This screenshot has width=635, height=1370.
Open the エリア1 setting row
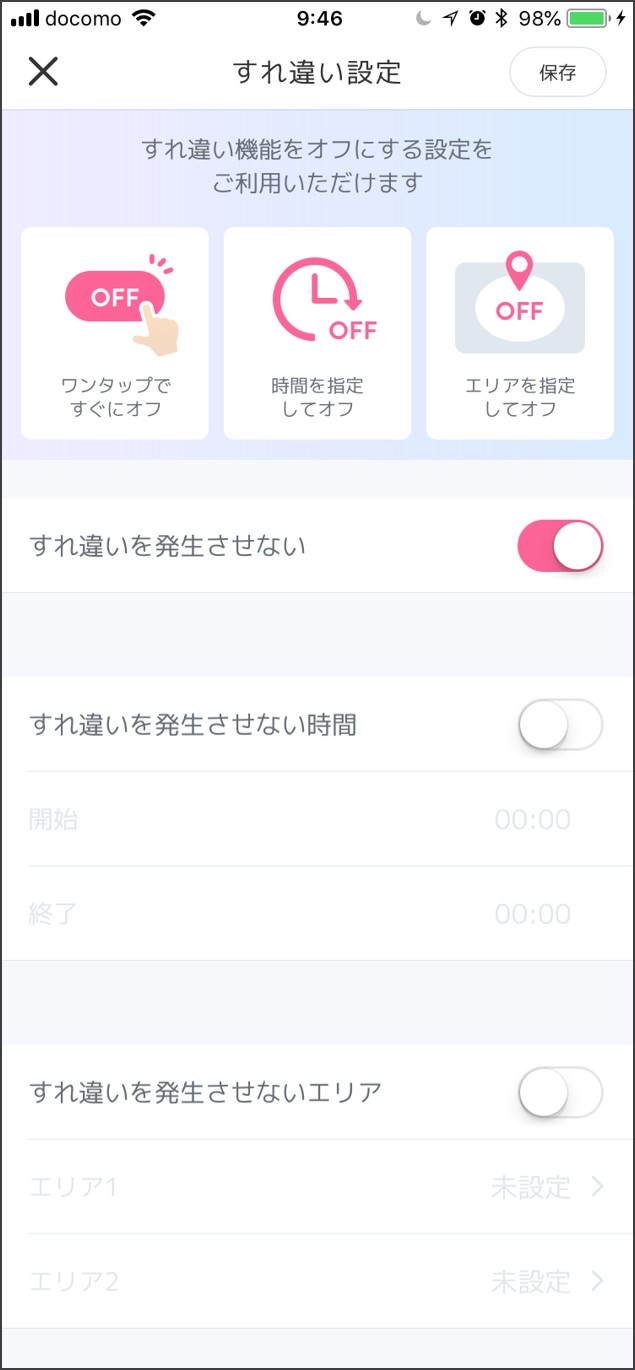[x=317, y=1187]
